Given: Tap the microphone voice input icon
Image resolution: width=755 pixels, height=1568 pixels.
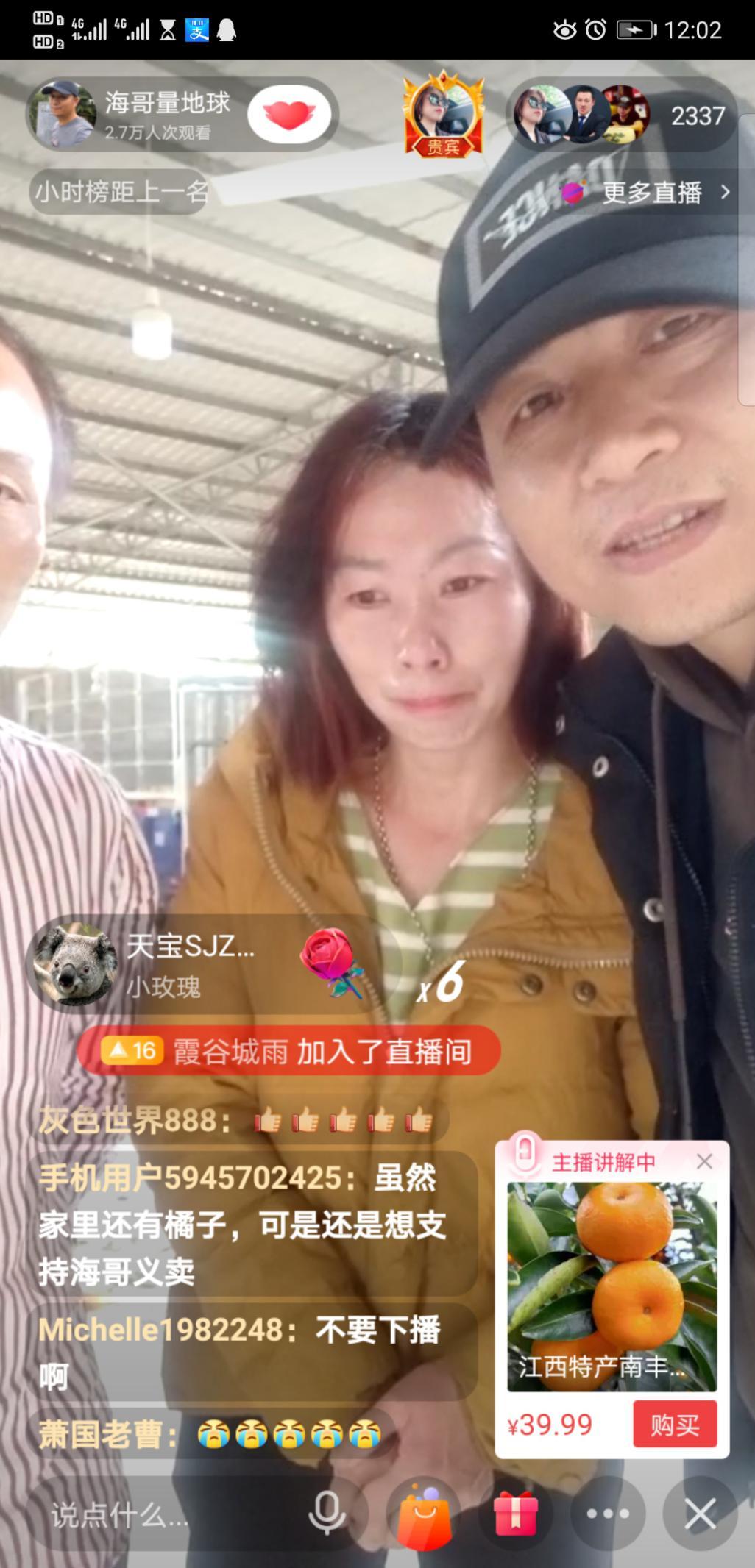Looking at the screenshot, I should tap(326, 1514).
